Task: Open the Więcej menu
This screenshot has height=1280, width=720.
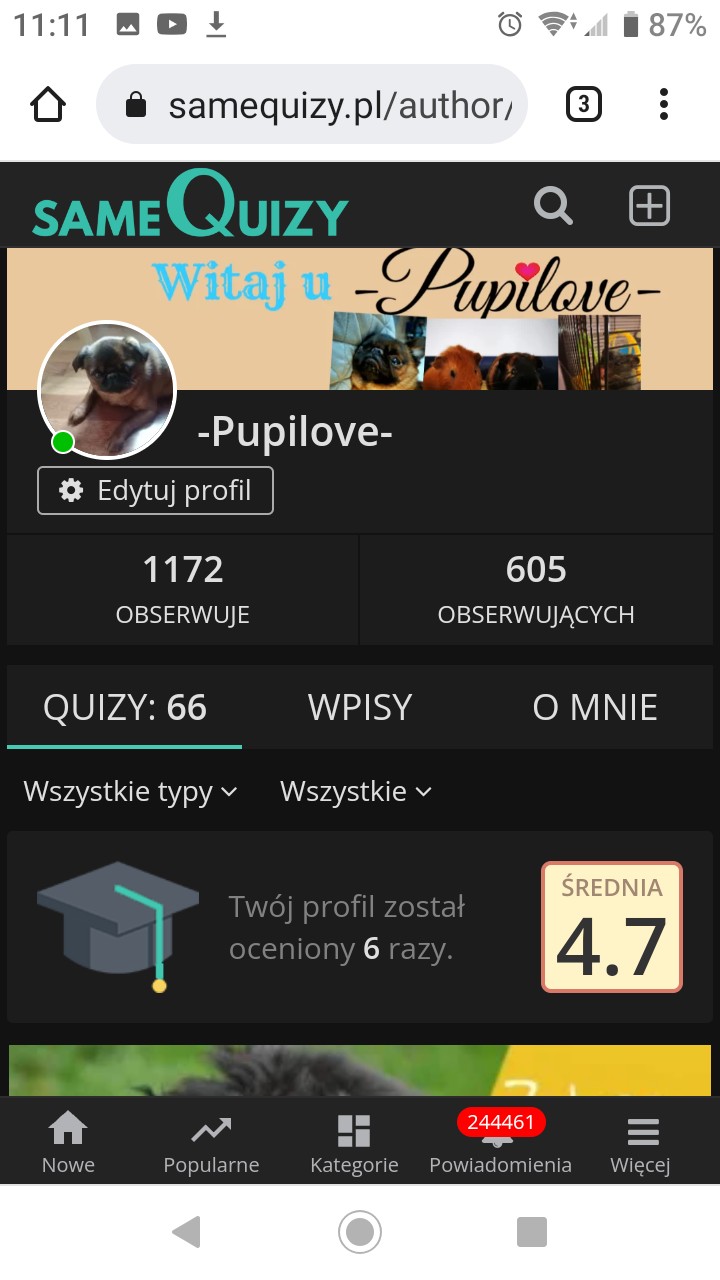Action: coord(641,1143)
